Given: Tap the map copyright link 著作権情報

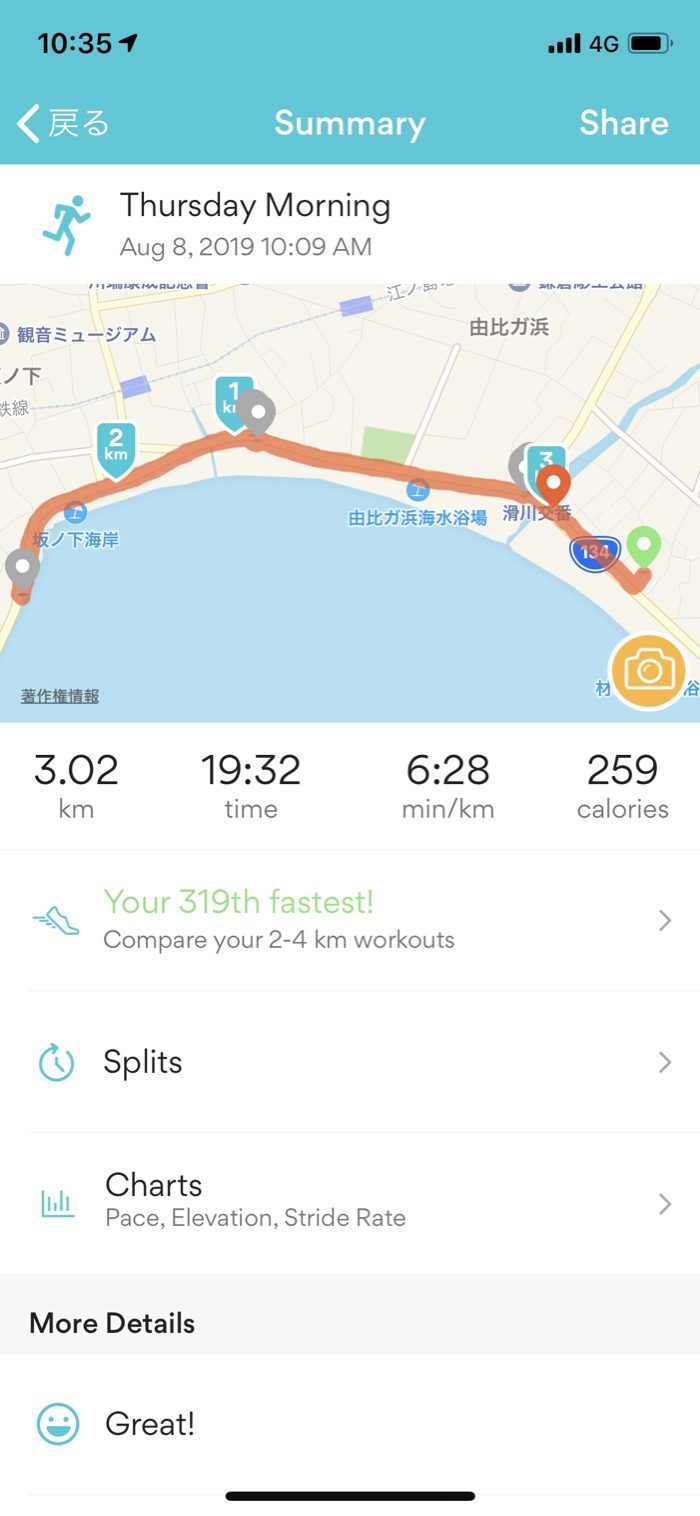Looking at the screenshot, I should click(60, 696).
